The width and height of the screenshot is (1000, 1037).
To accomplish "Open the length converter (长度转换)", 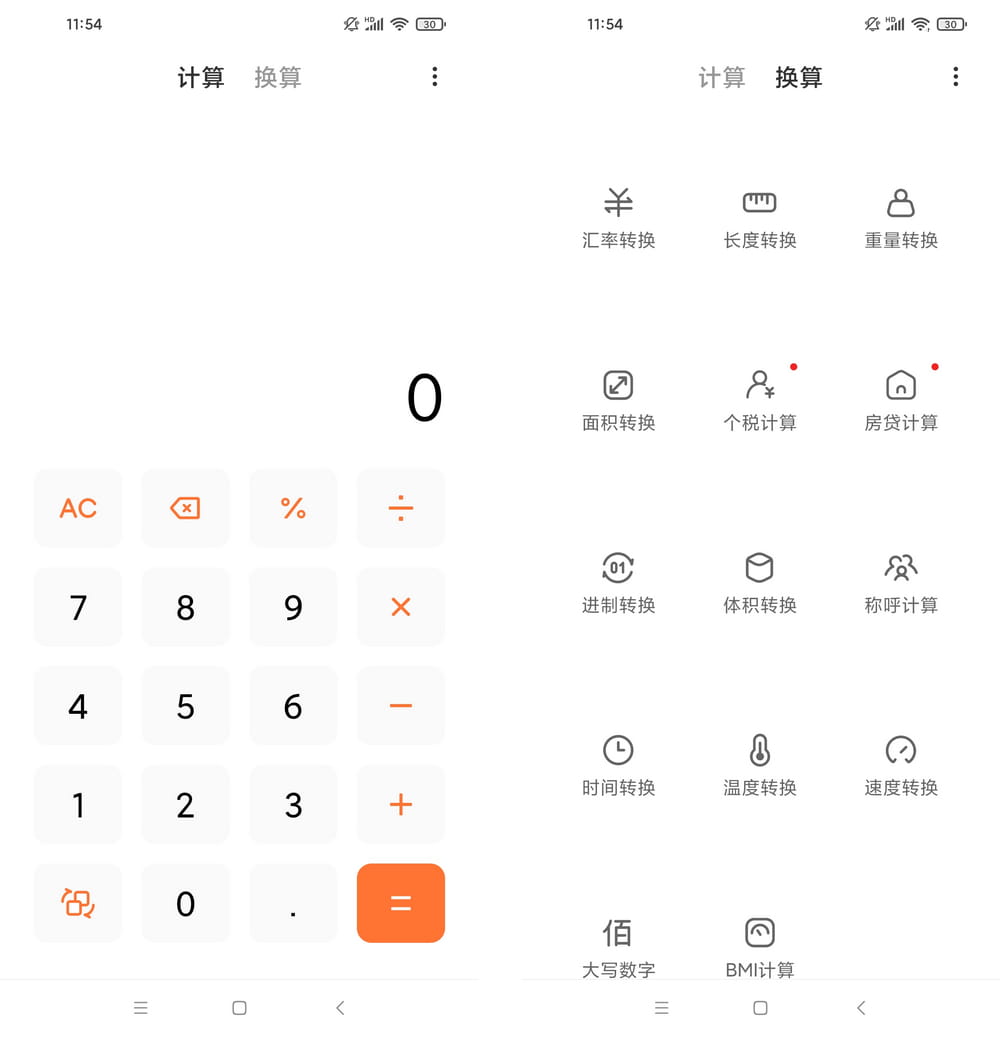I will (760, 215).
